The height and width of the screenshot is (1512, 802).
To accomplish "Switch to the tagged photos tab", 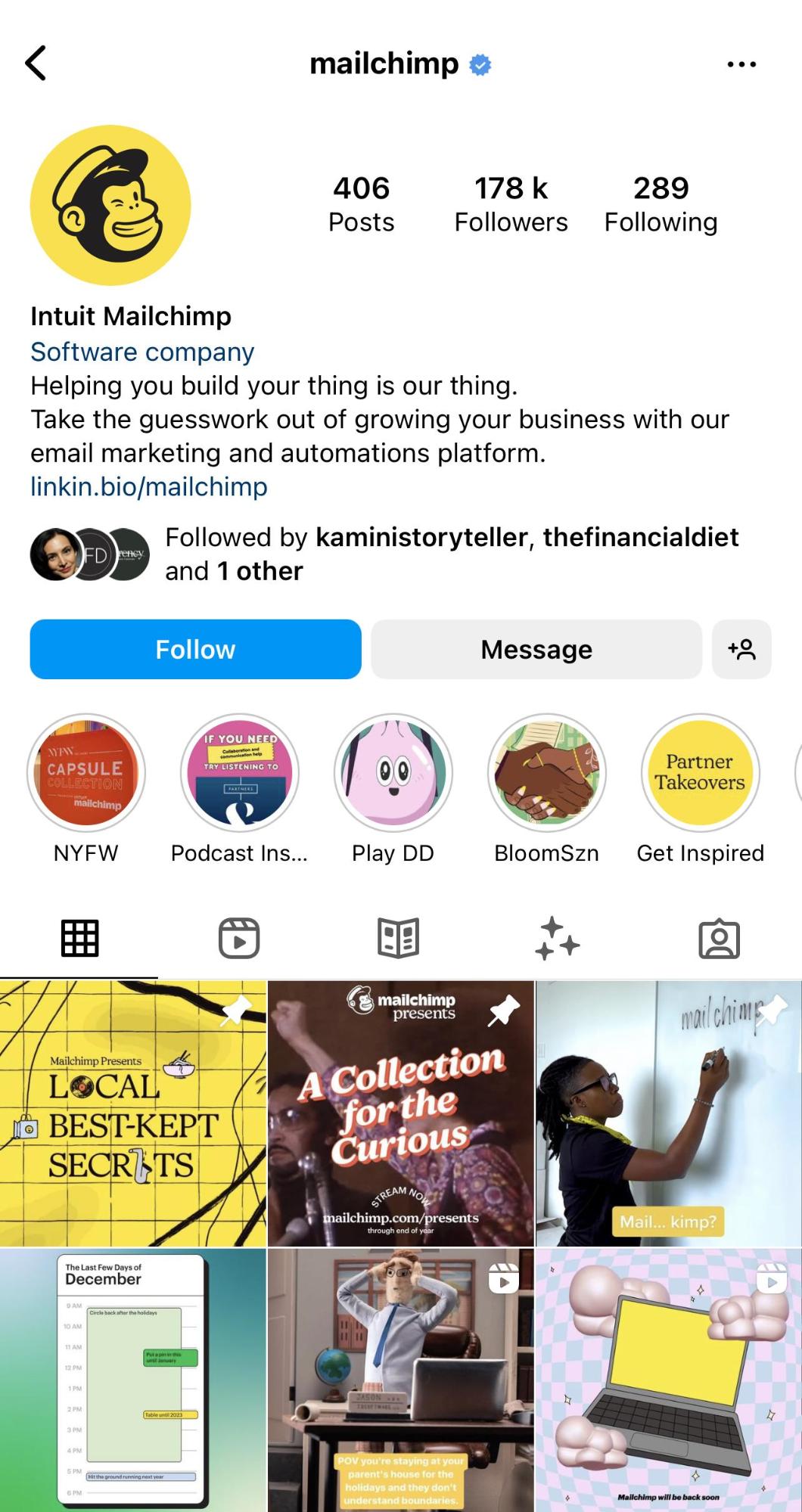I will pyautogui.click(x=719, y=939).
